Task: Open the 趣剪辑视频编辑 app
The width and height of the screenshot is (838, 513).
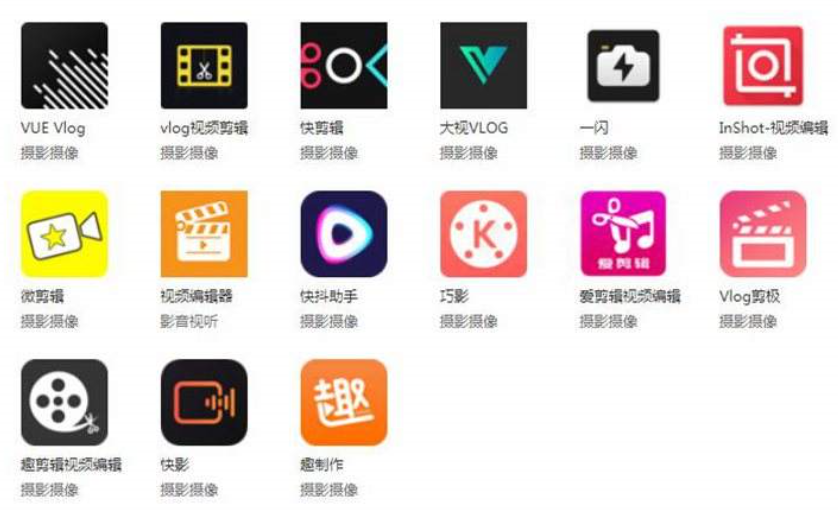Action: pos(64,402)
